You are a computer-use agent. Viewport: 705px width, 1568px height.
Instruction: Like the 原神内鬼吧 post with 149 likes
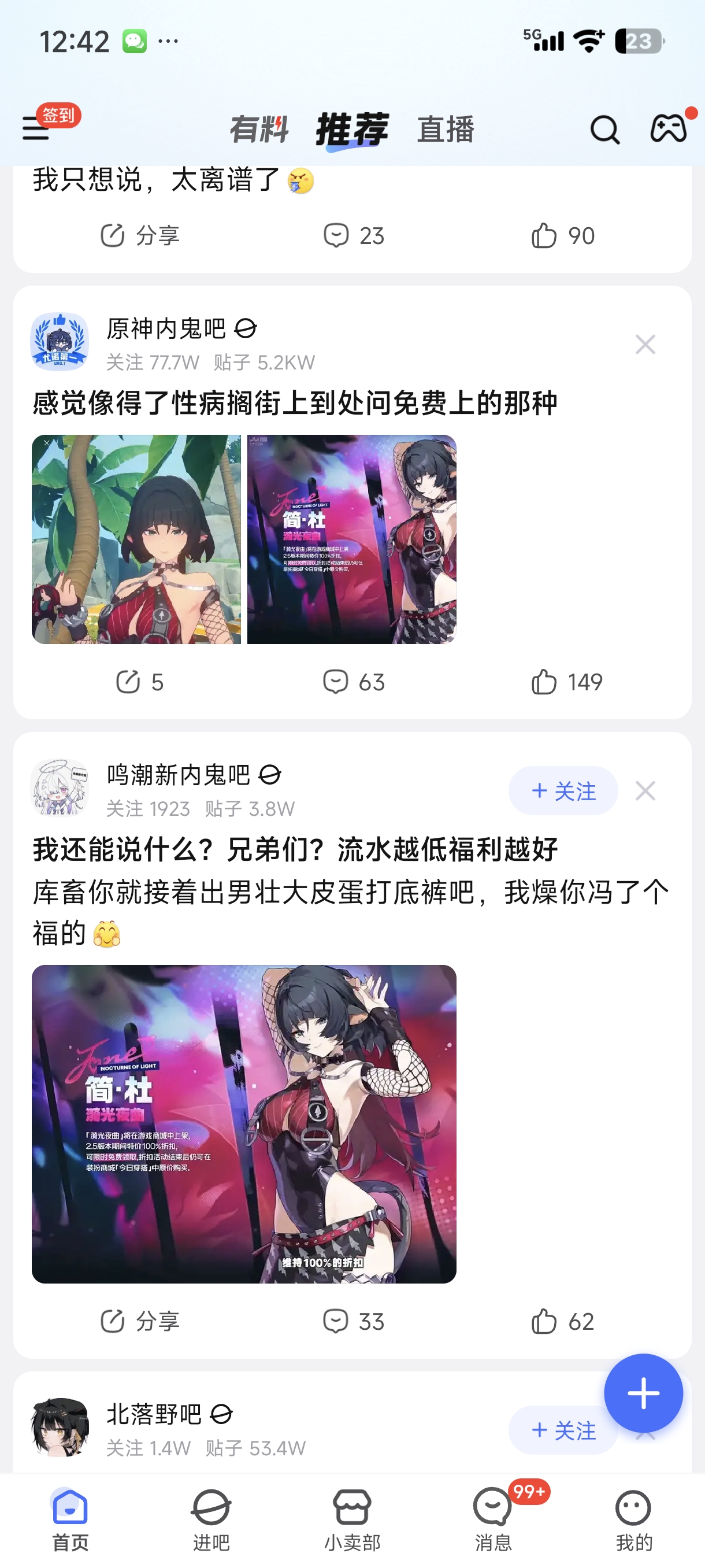coord(566,682)
